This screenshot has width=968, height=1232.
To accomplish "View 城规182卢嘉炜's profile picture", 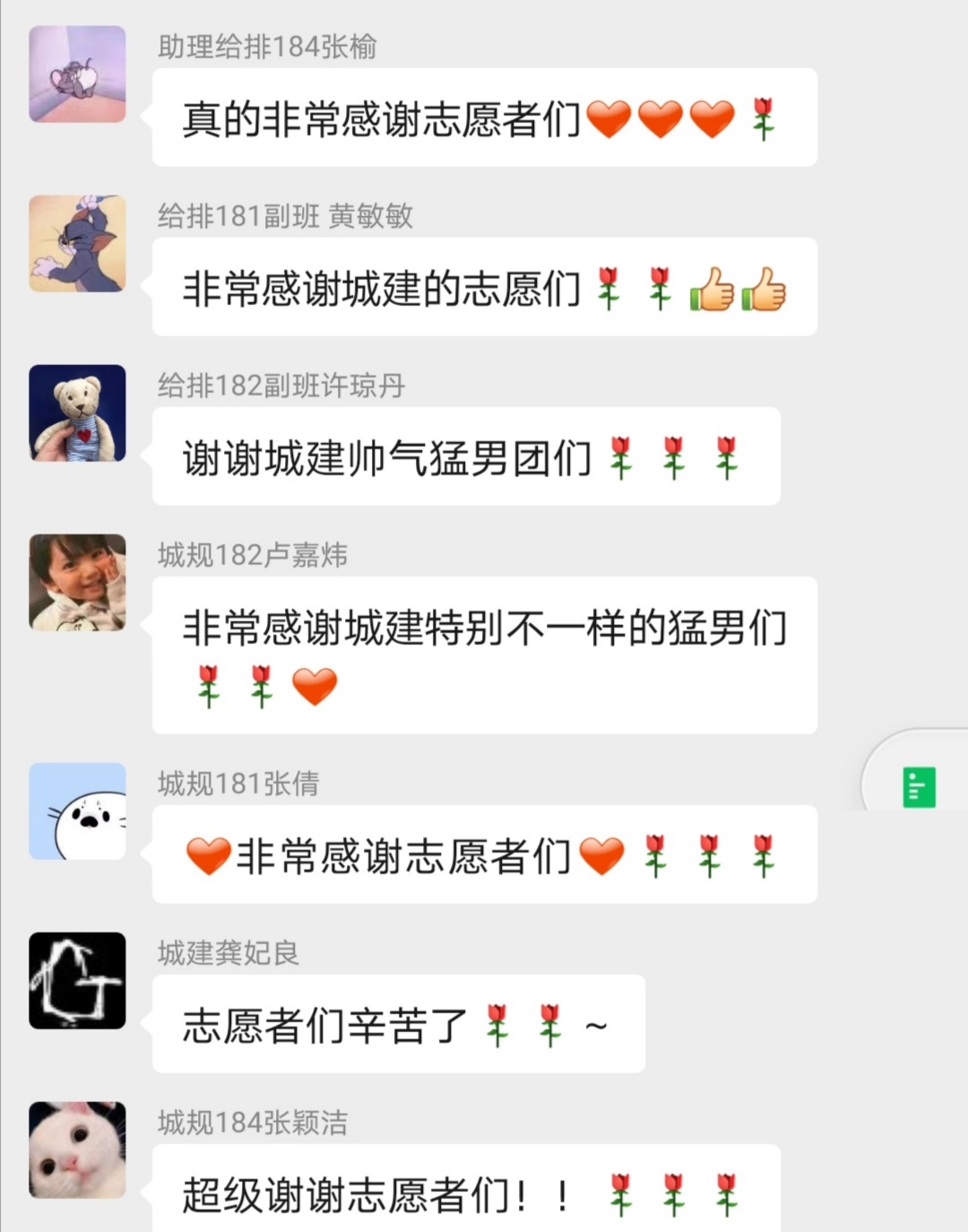I will coord(77,583).
